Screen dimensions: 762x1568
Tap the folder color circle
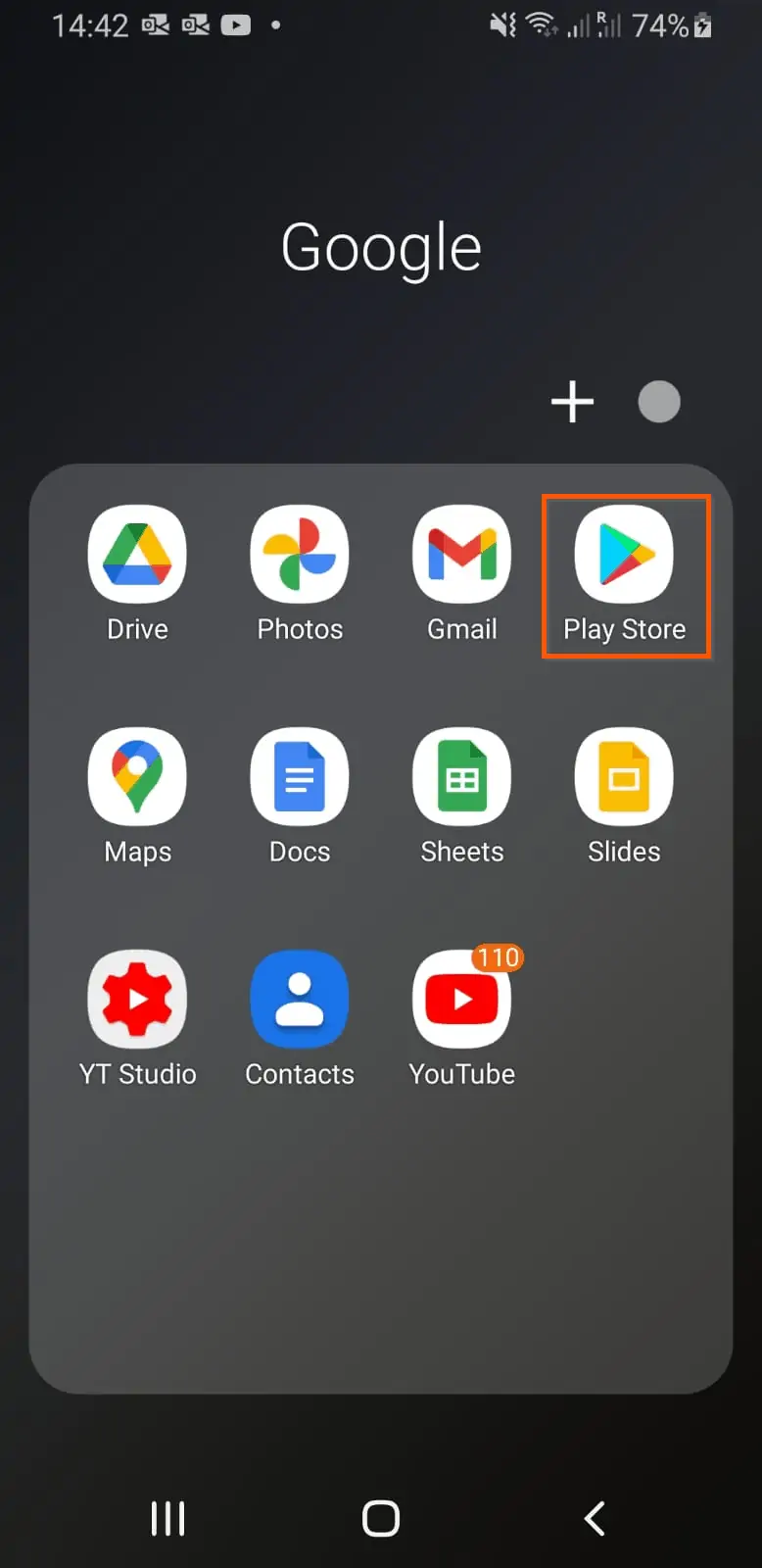(659, 402)
